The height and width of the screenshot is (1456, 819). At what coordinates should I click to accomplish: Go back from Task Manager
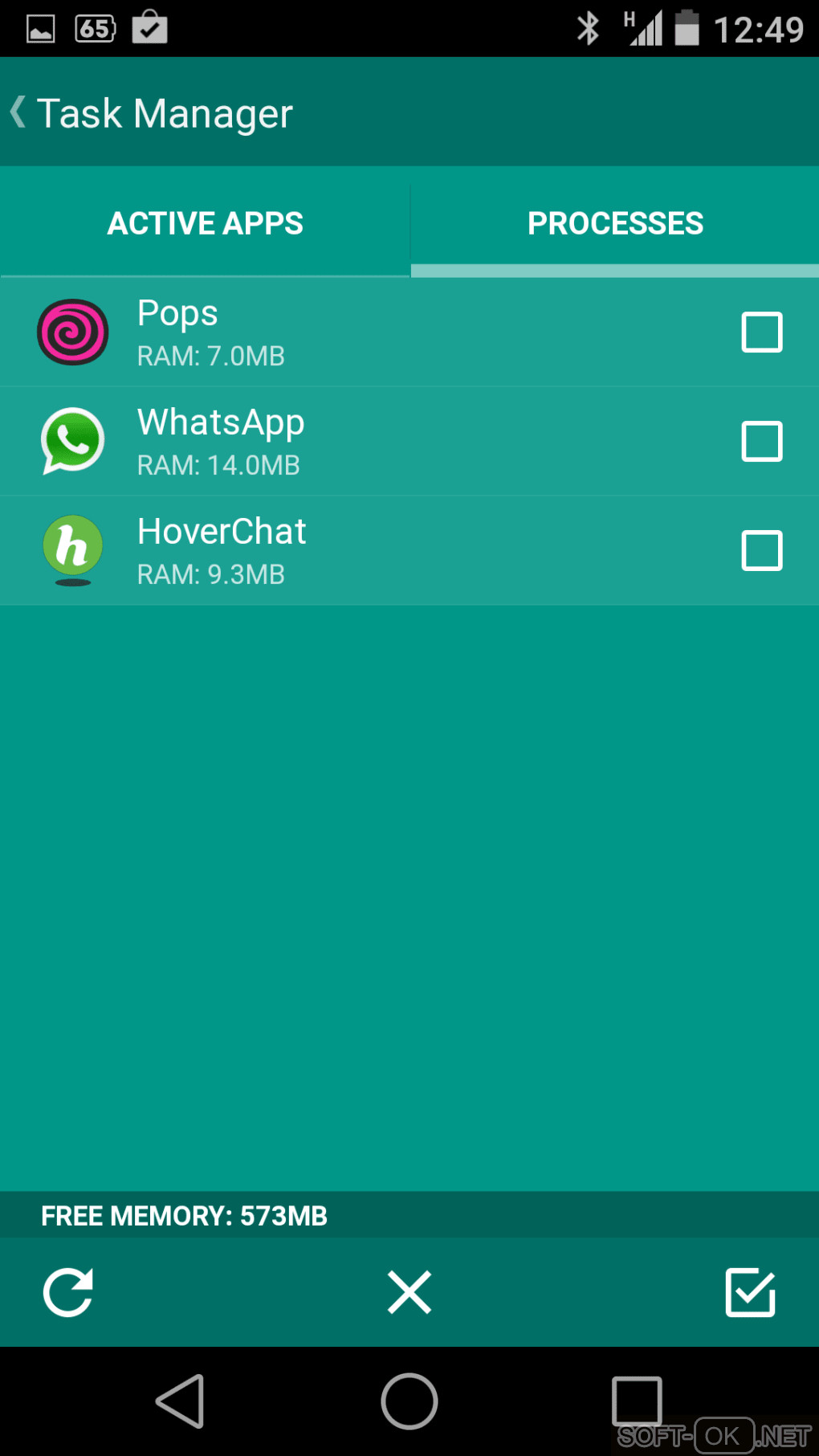[19, 112]
